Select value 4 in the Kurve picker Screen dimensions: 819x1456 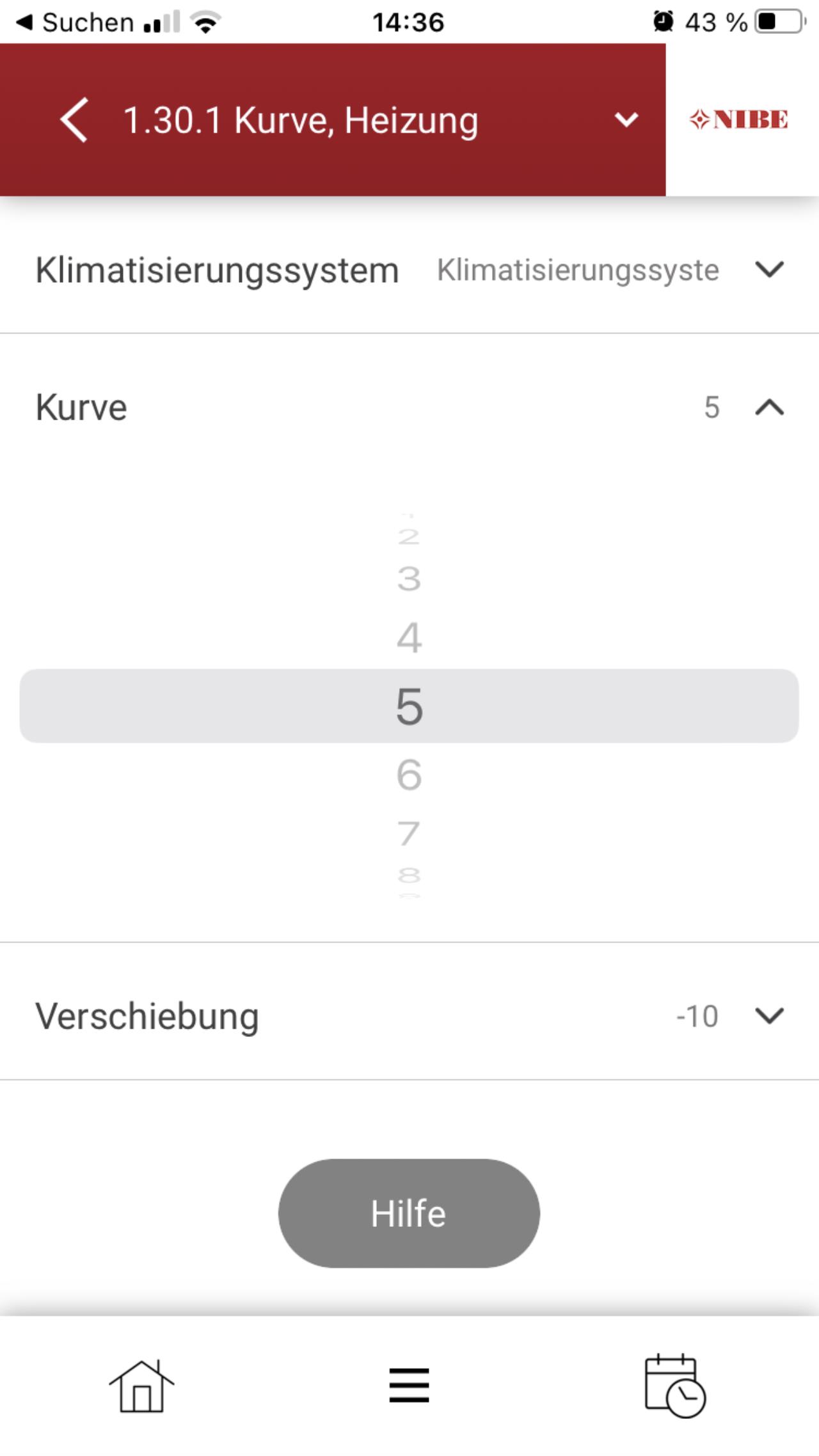[409, 637]
